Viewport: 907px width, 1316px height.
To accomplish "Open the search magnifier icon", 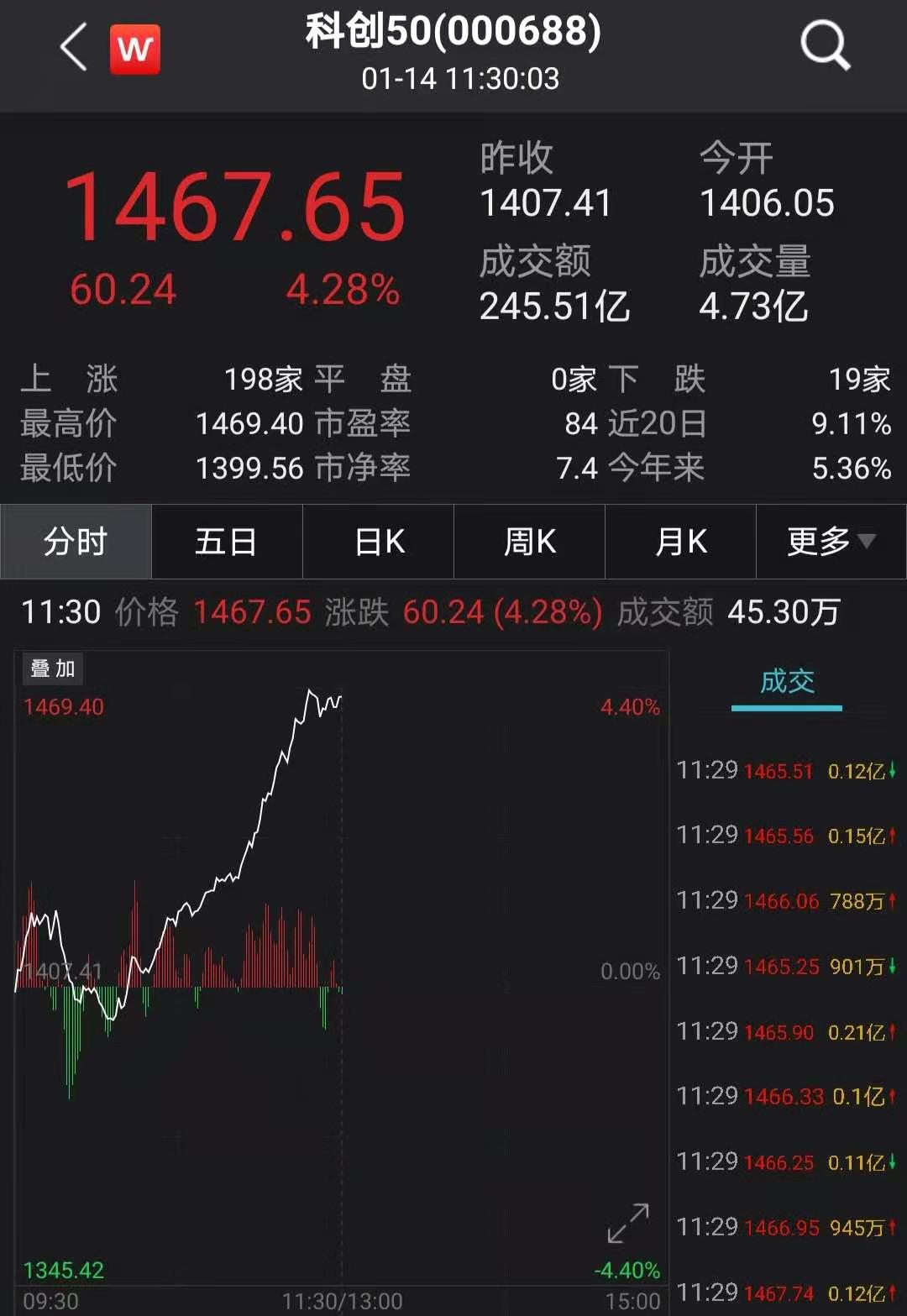I will [x=825, y=46].
